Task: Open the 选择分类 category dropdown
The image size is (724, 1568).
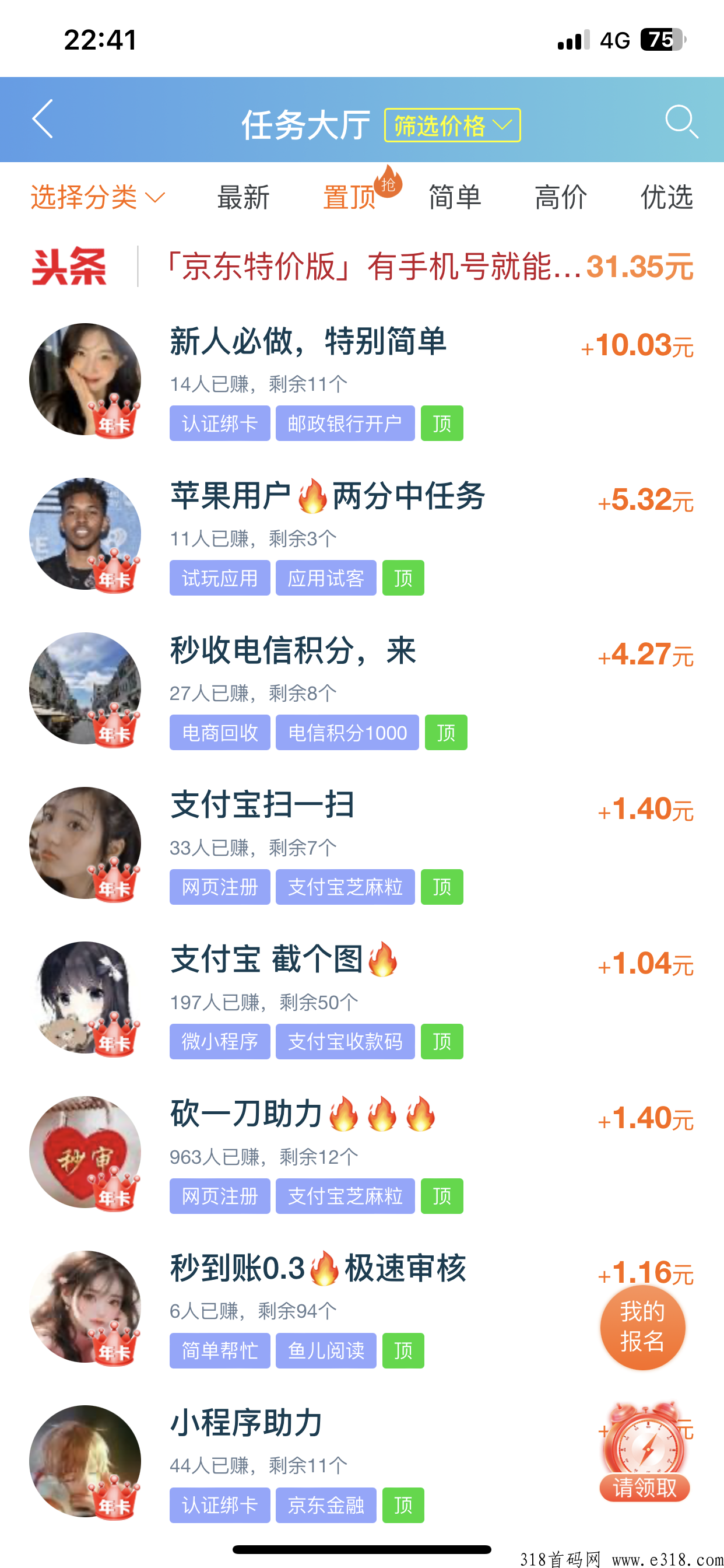Action: point(97,197)
